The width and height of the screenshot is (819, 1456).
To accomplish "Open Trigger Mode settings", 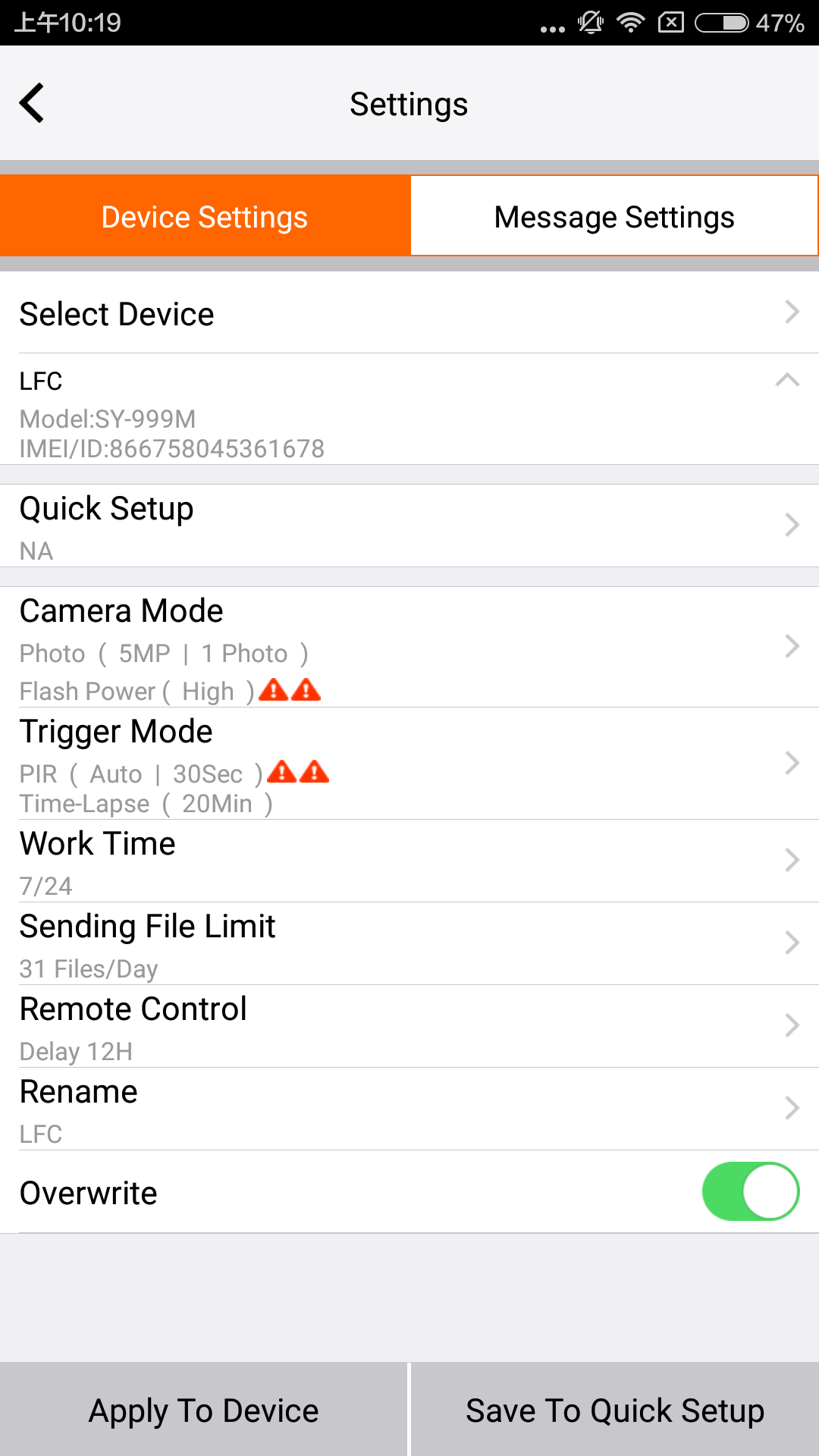I will 409,763.
